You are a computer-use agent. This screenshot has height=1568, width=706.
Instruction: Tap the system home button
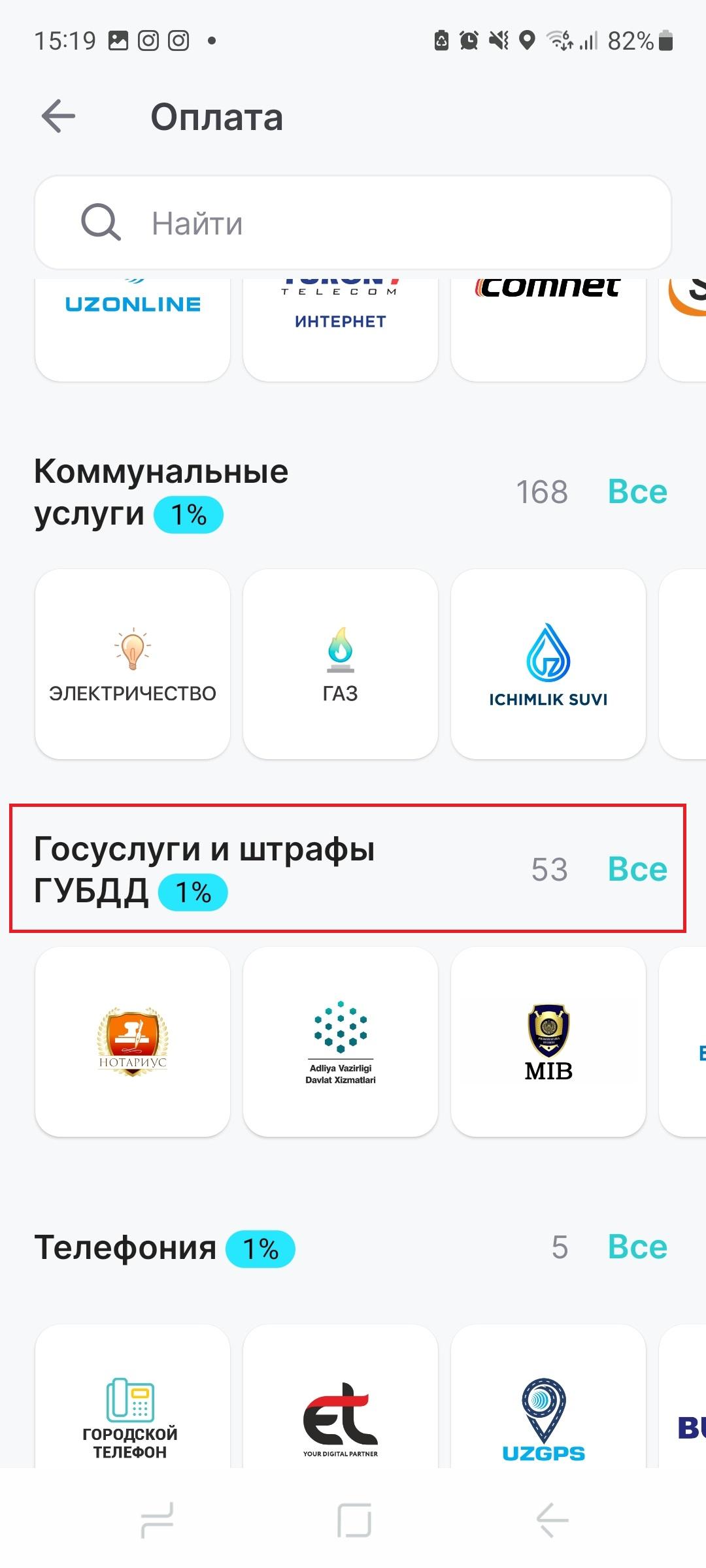coord(354,1520)
